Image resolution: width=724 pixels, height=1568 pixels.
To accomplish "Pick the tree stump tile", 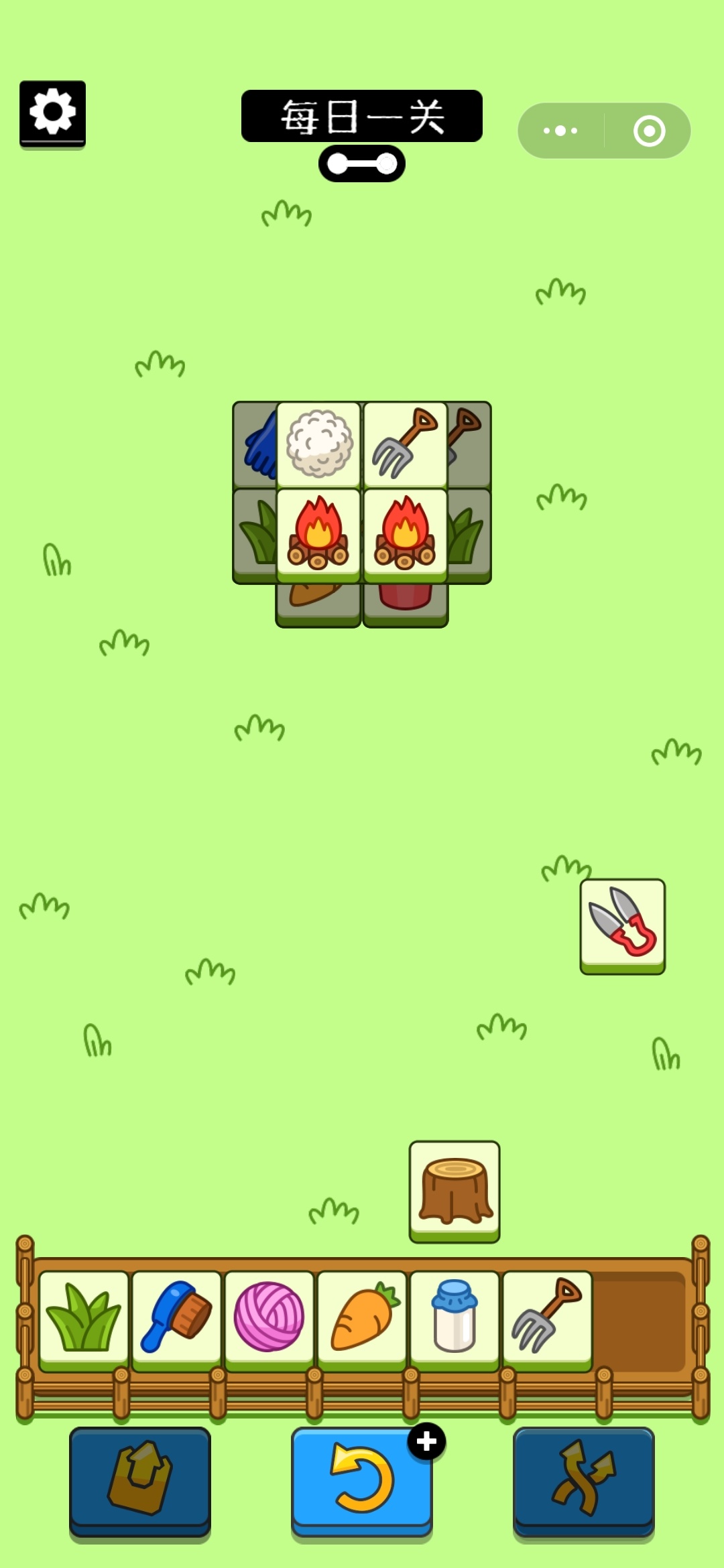I will (455, 1189).
